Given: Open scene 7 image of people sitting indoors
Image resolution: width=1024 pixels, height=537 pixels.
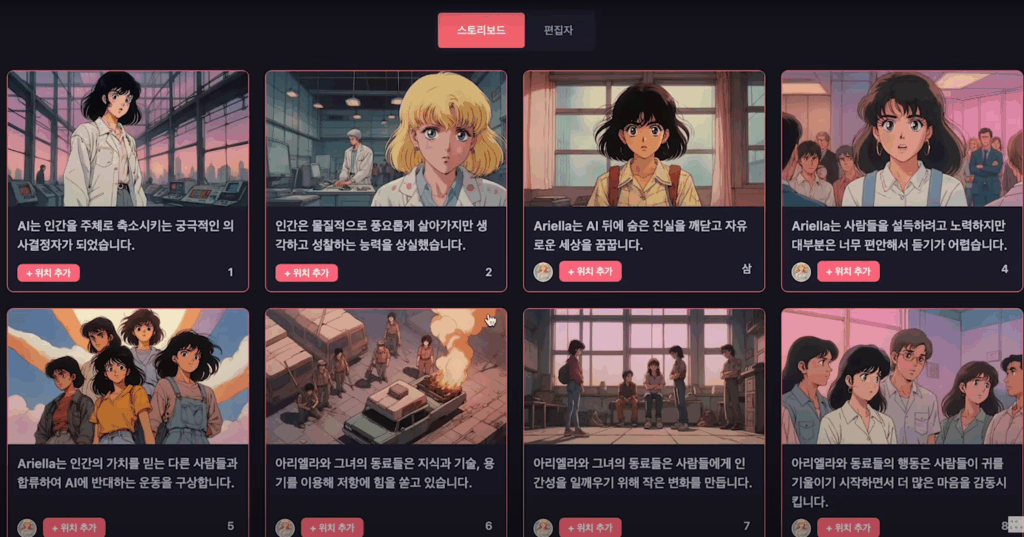Looking at the screenshot, I should [644, 376].
